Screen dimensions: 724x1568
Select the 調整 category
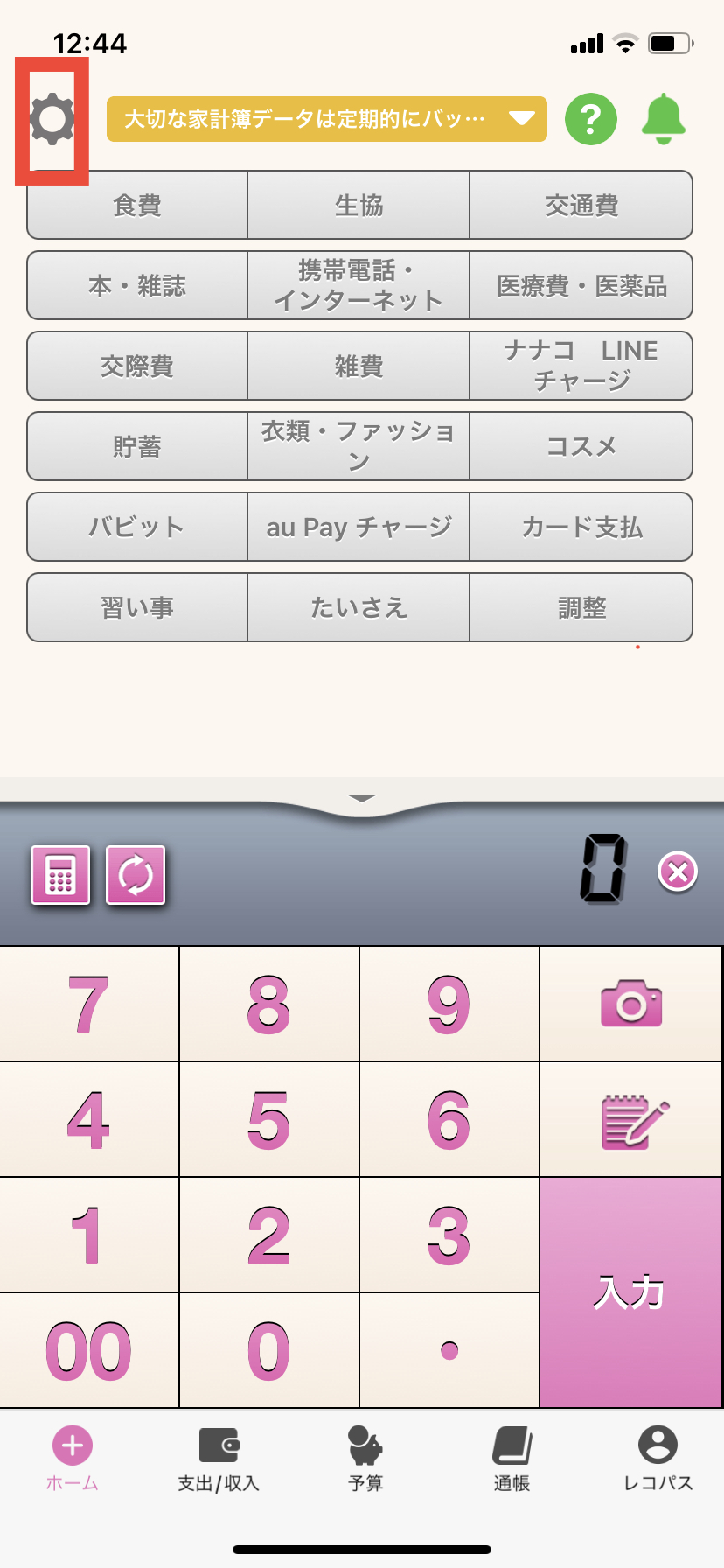tap(581, 608)
